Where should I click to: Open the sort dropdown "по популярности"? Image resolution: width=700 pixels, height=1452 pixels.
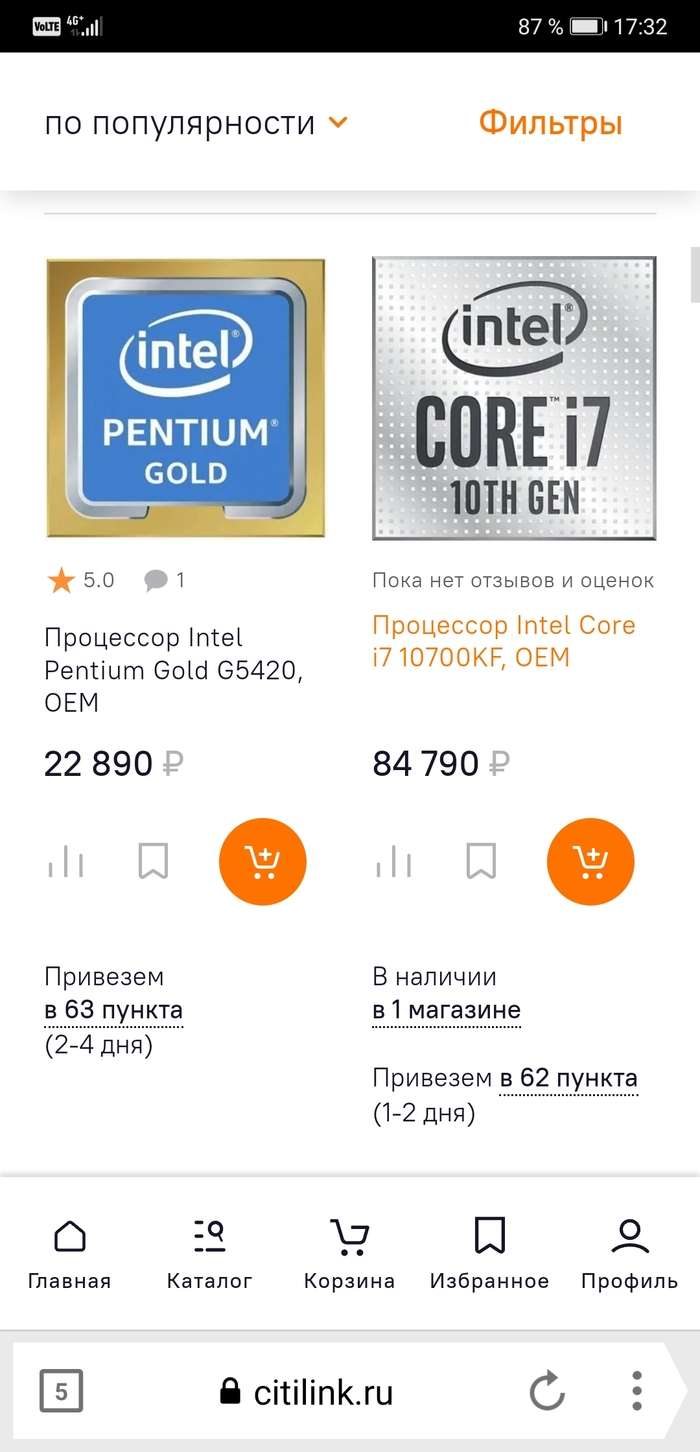tap(195, 123)
